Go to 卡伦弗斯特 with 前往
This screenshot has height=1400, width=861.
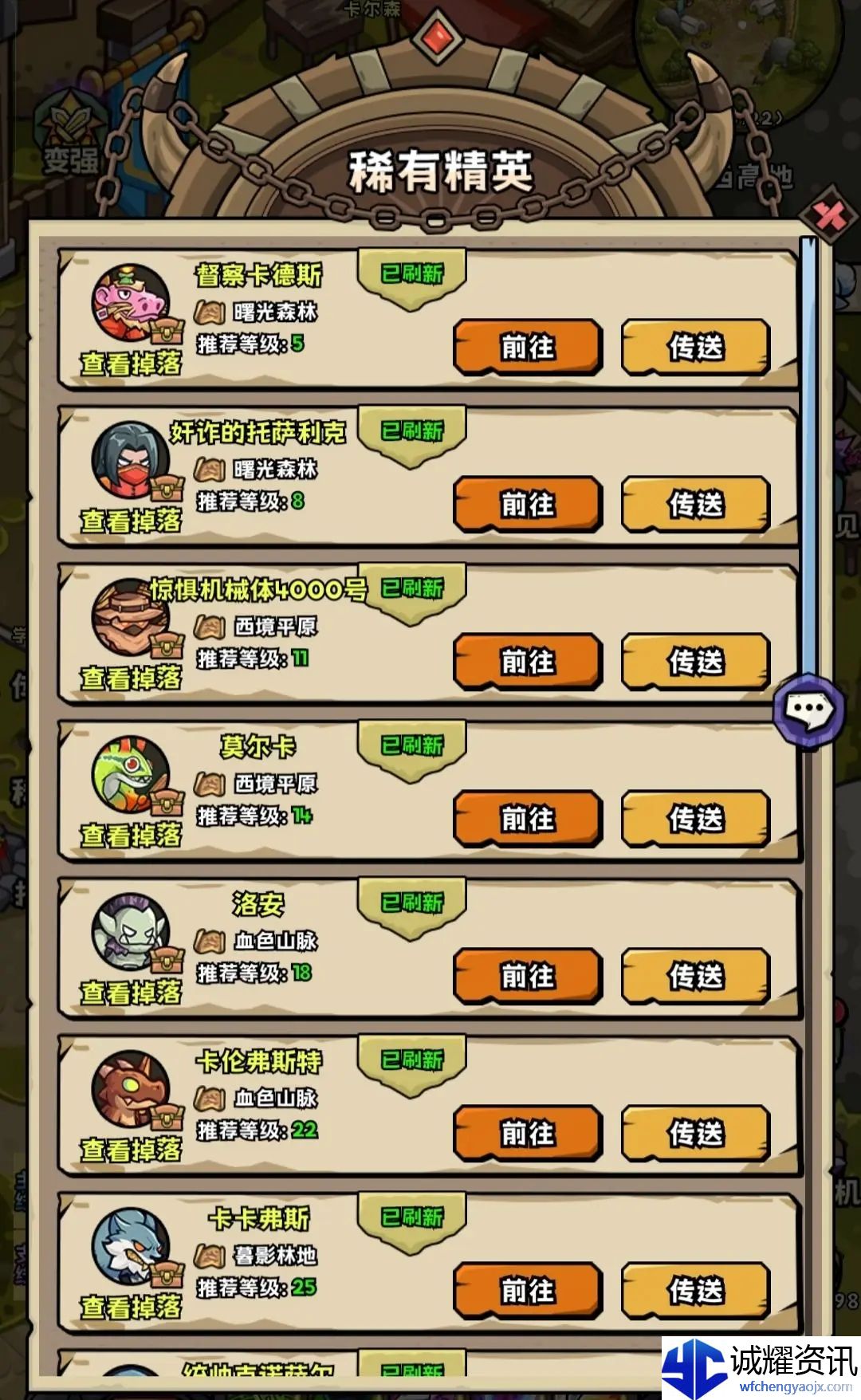click(527, 1132)
